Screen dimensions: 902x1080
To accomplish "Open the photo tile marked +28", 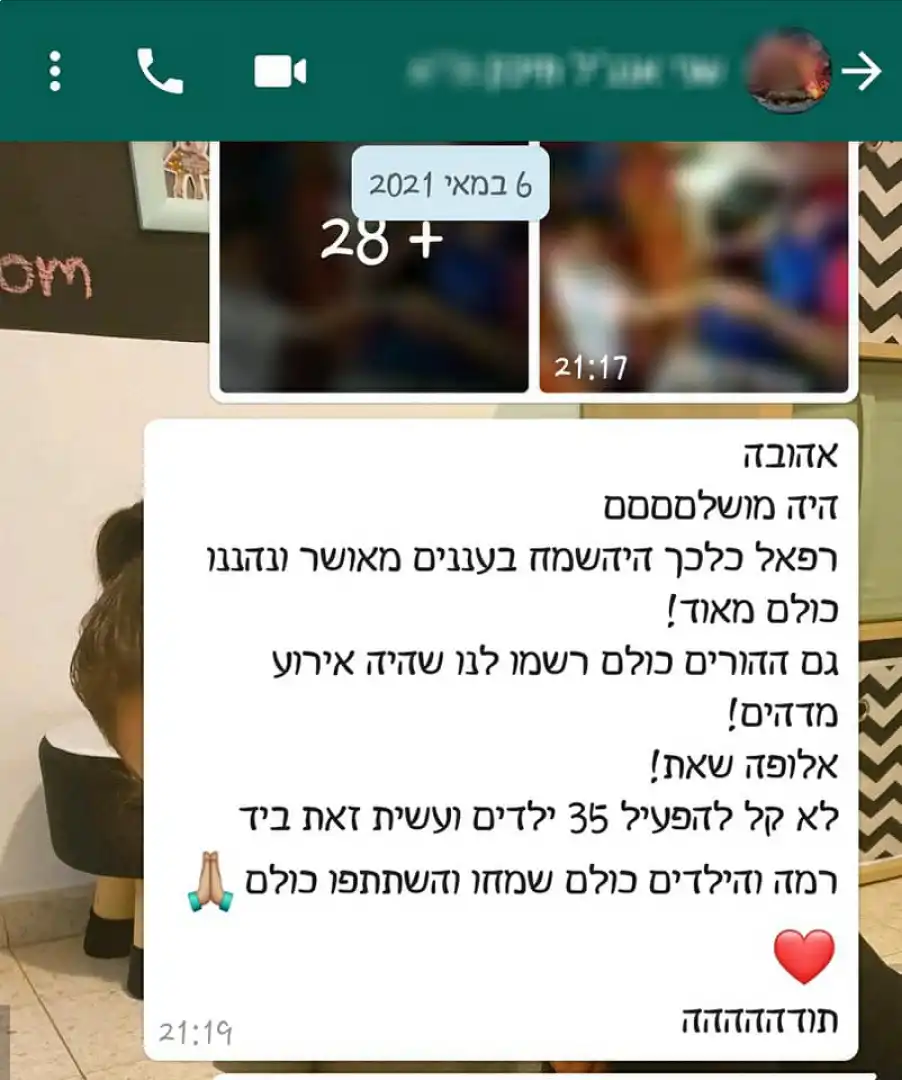I will tap(374, 268).
